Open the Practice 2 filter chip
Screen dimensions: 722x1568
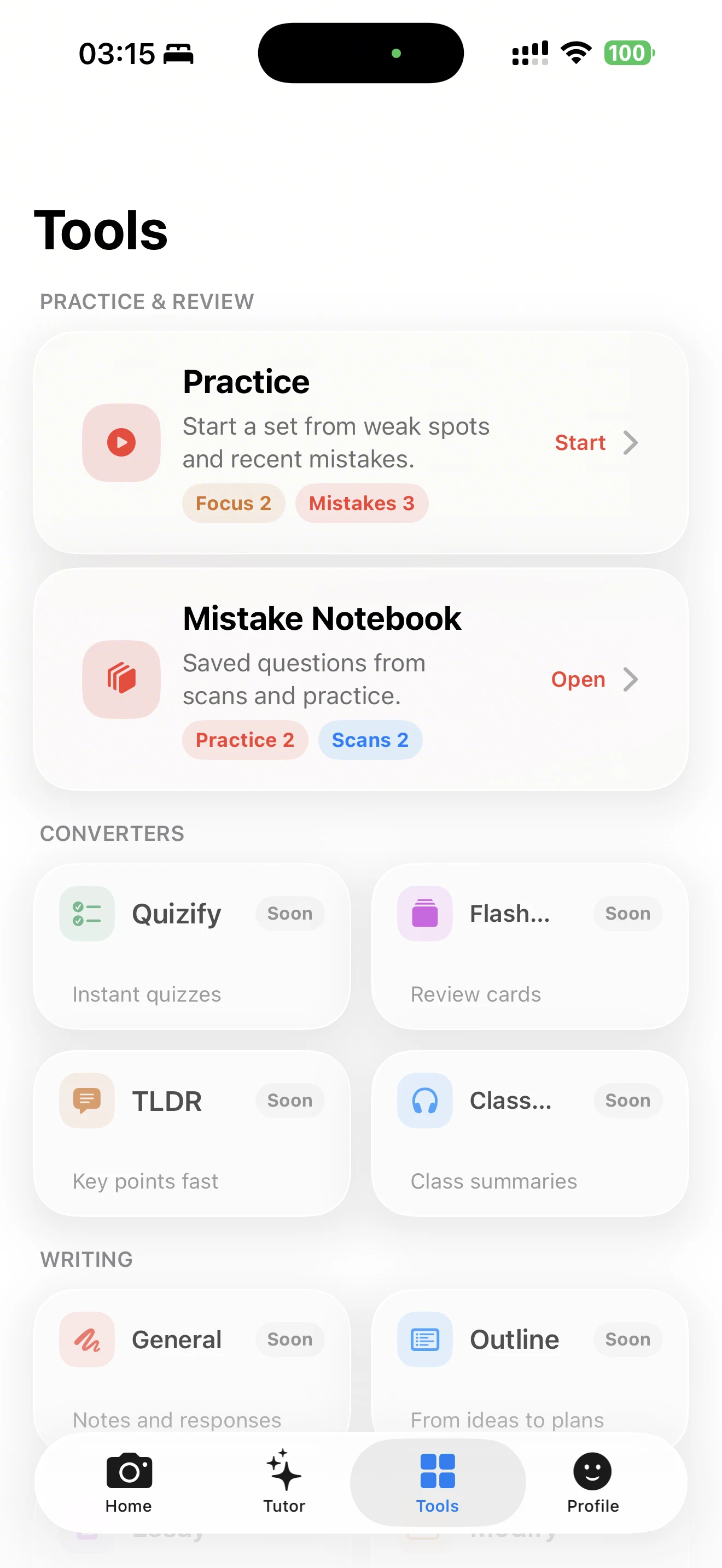coord(244,740)
